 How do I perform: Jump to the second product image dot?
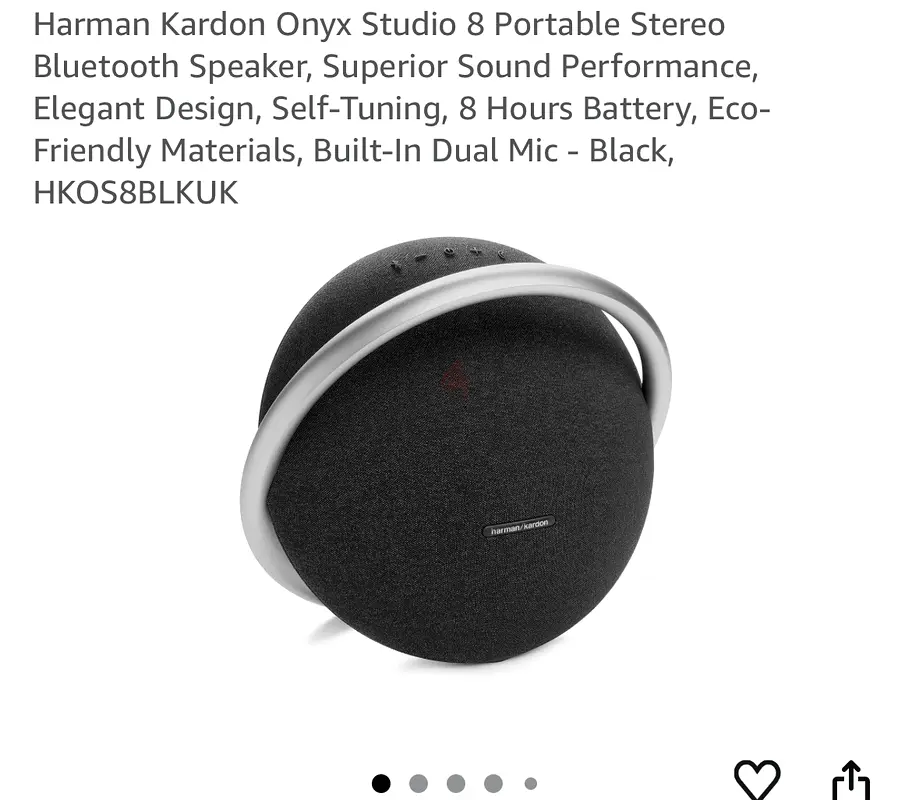(x=419, y=783)
